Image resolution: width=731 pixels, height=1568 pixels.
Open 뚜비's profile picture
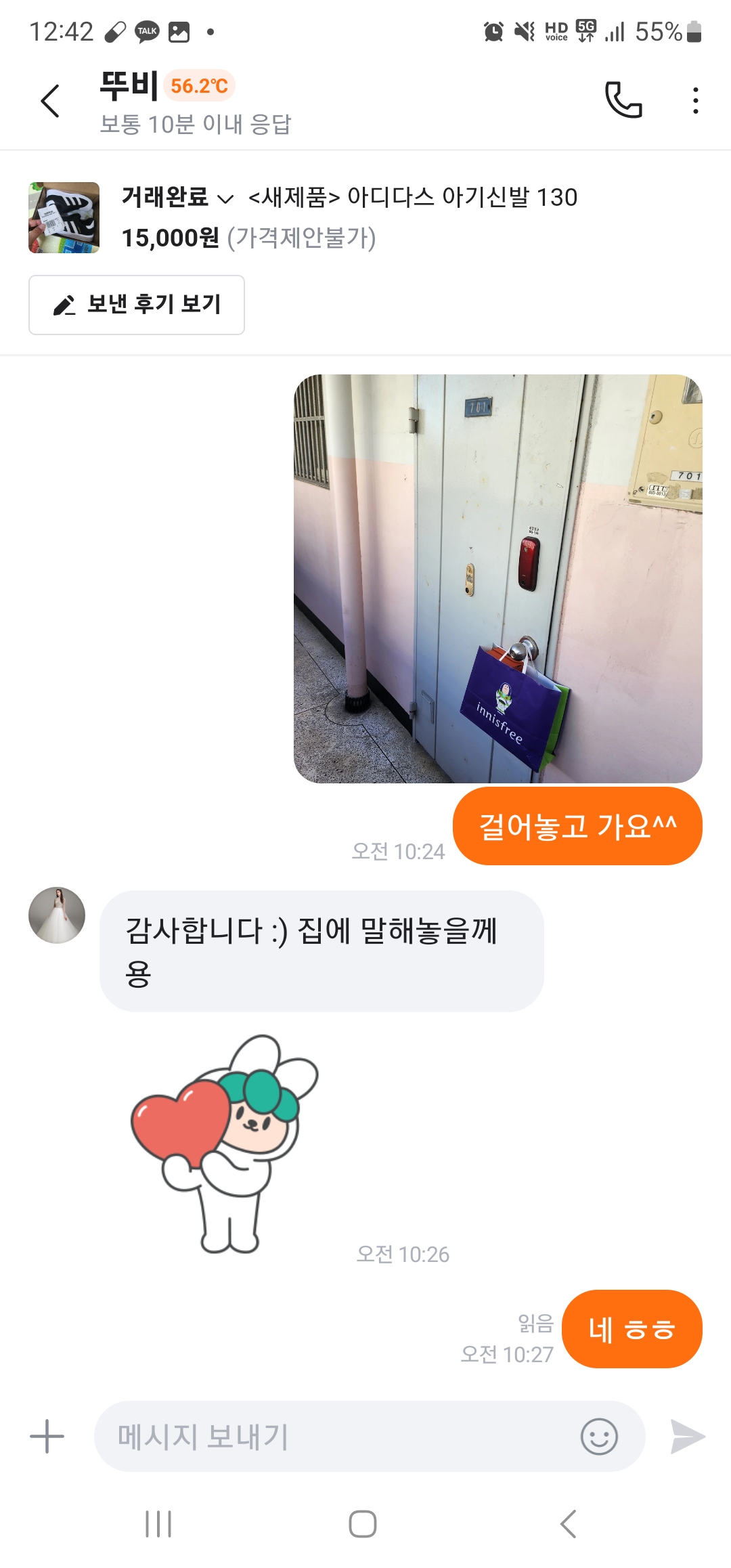[57, 915]
